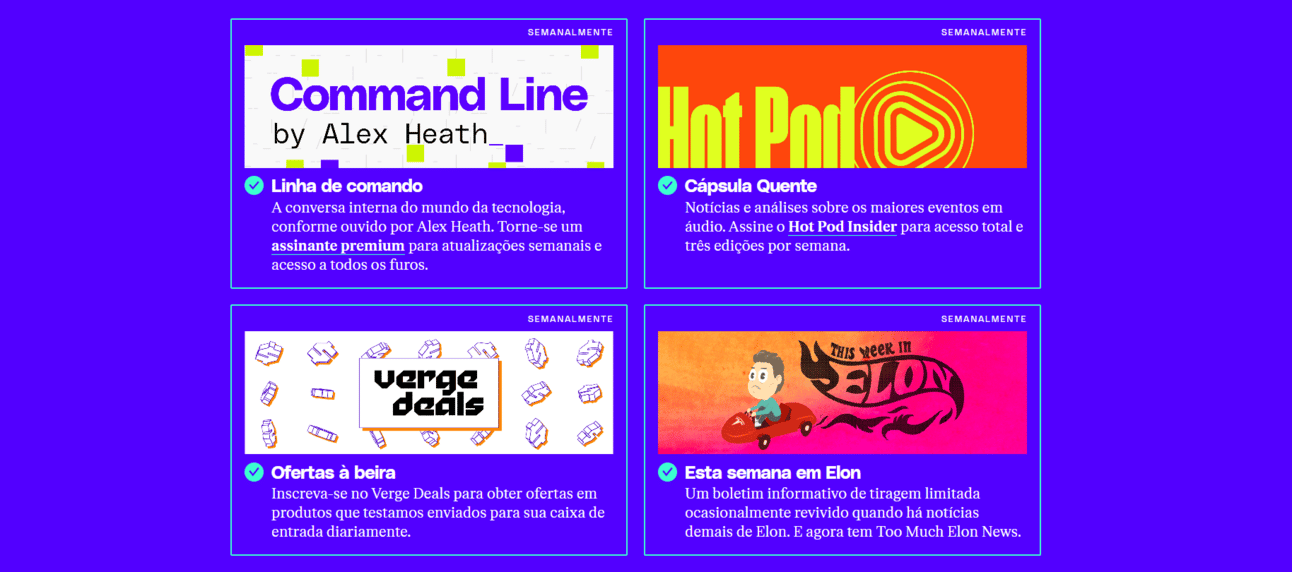This screenshot has height=572, width=1292.
Task: Select the Verge Deals banner card
Action: (x=429, y=392)
